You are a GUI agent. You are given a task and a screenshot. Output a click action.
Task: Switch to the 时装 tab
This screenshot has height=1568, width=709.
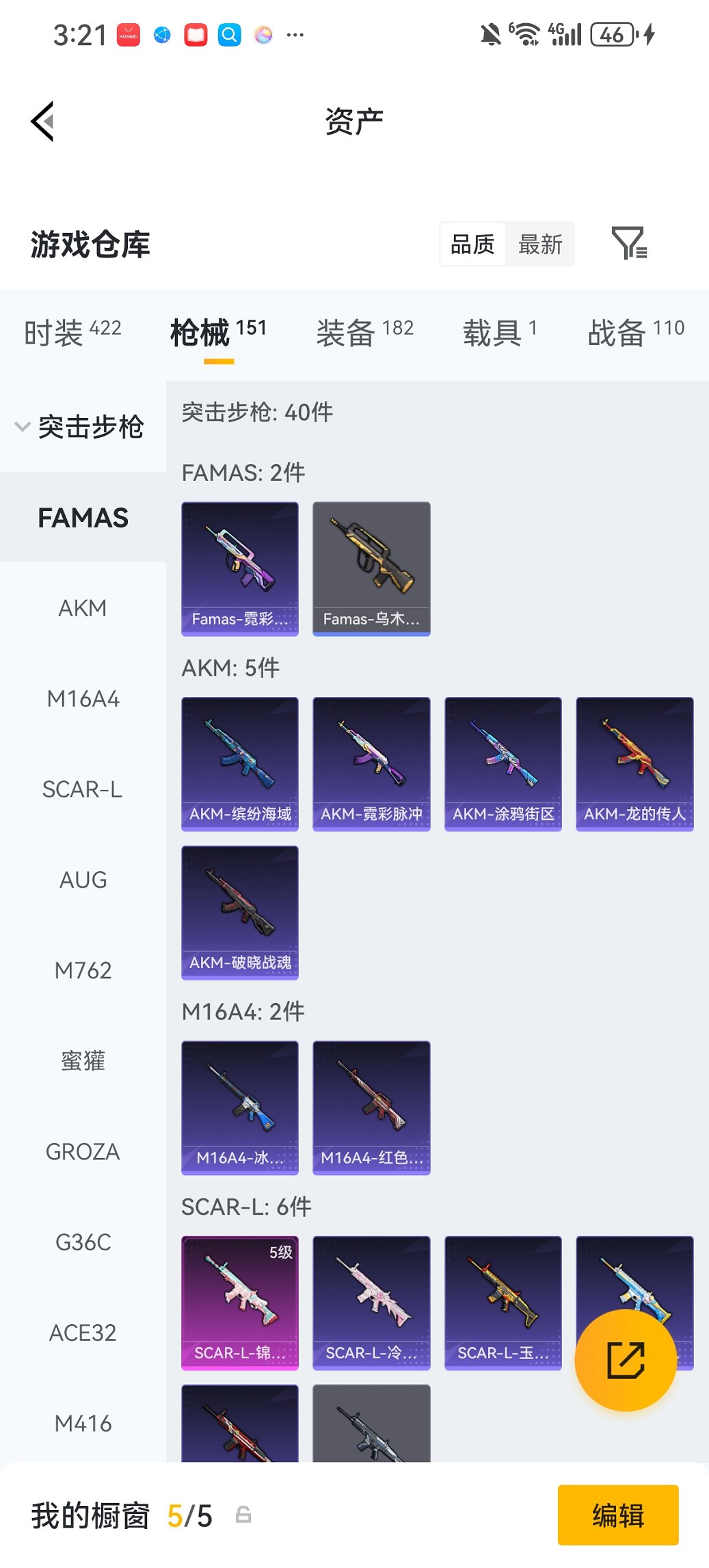click(x=72, y=332)
